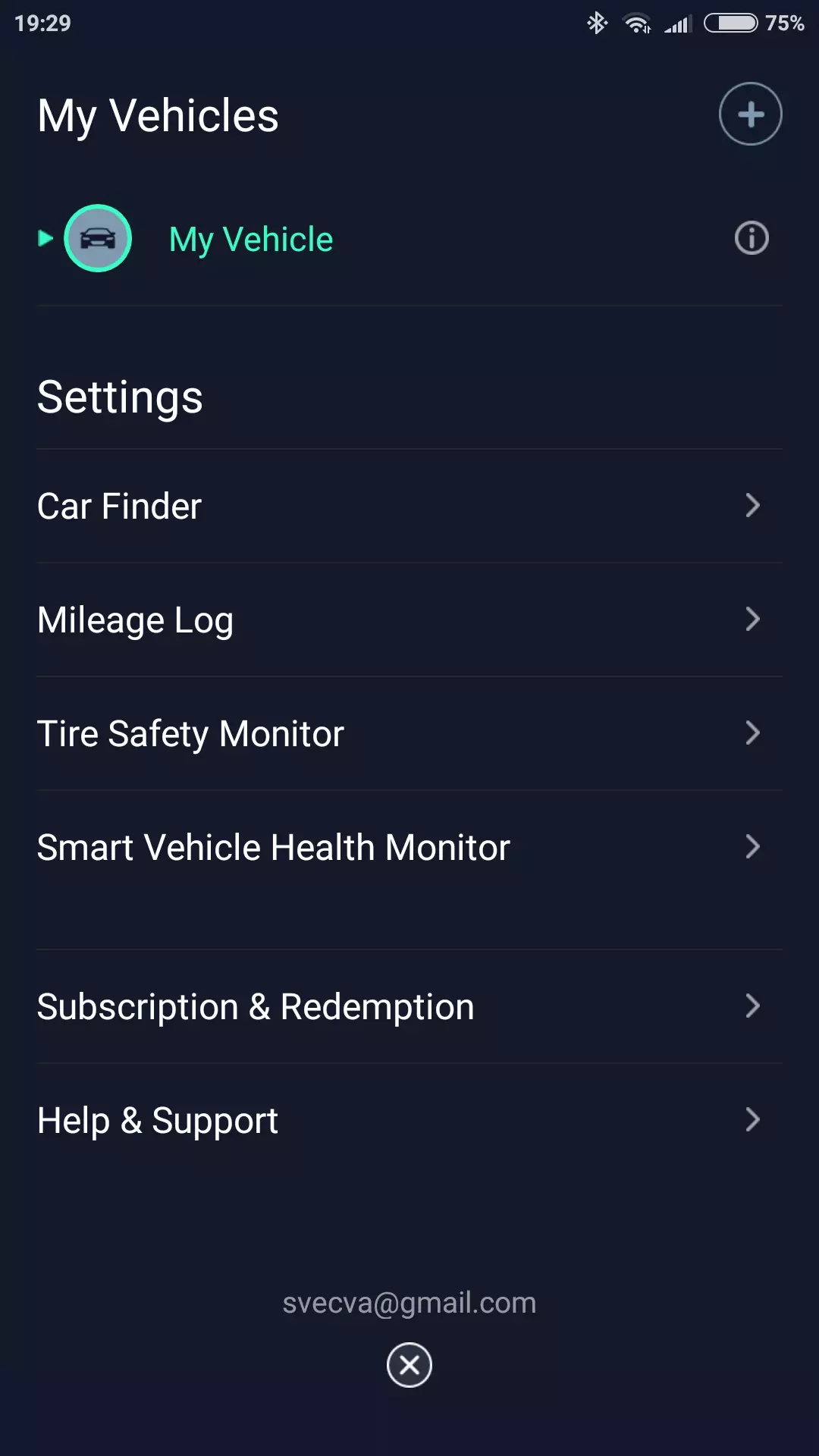Go to Help & Support
This screenshot has width=819, height=1456.
click(x=409, y=1120)
